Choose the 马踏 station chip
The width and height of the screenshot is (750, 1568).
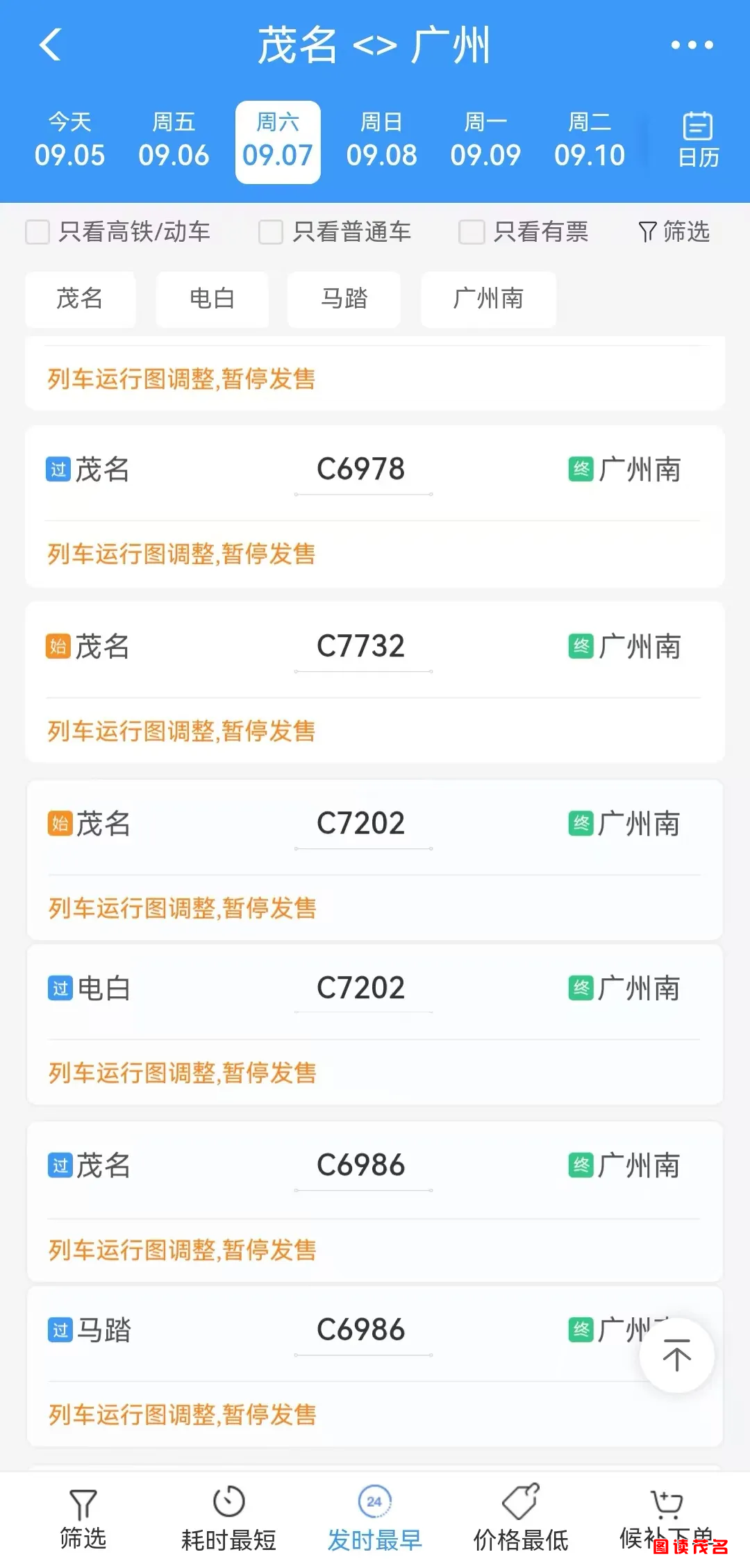(344, 299)
